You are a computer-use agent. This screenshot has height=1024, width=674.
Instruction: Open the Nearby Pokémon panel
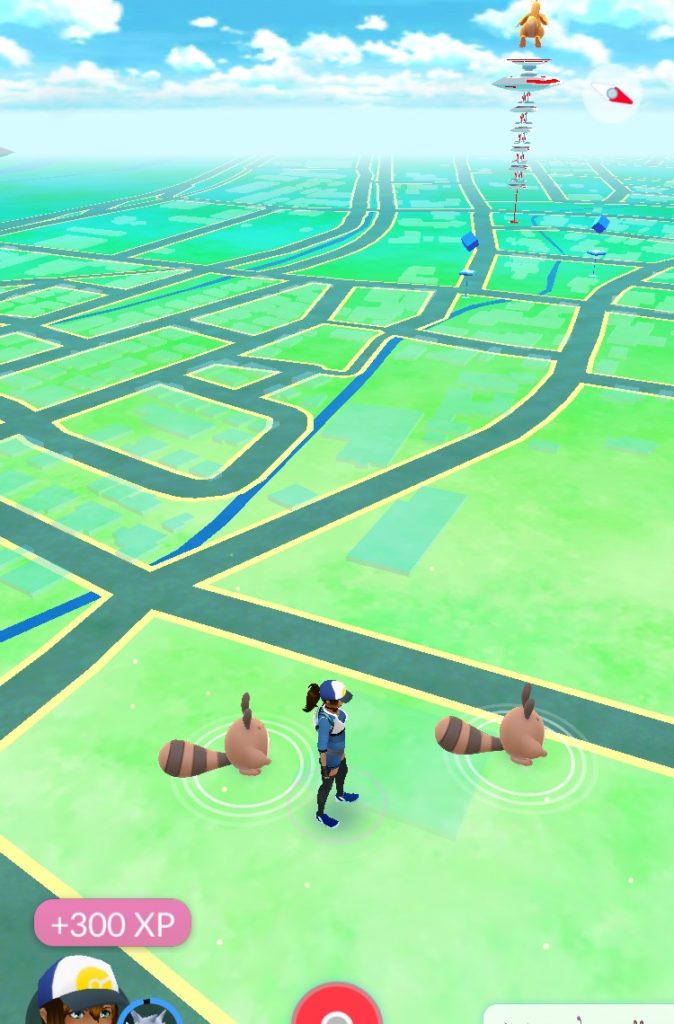click(580, 1014)
